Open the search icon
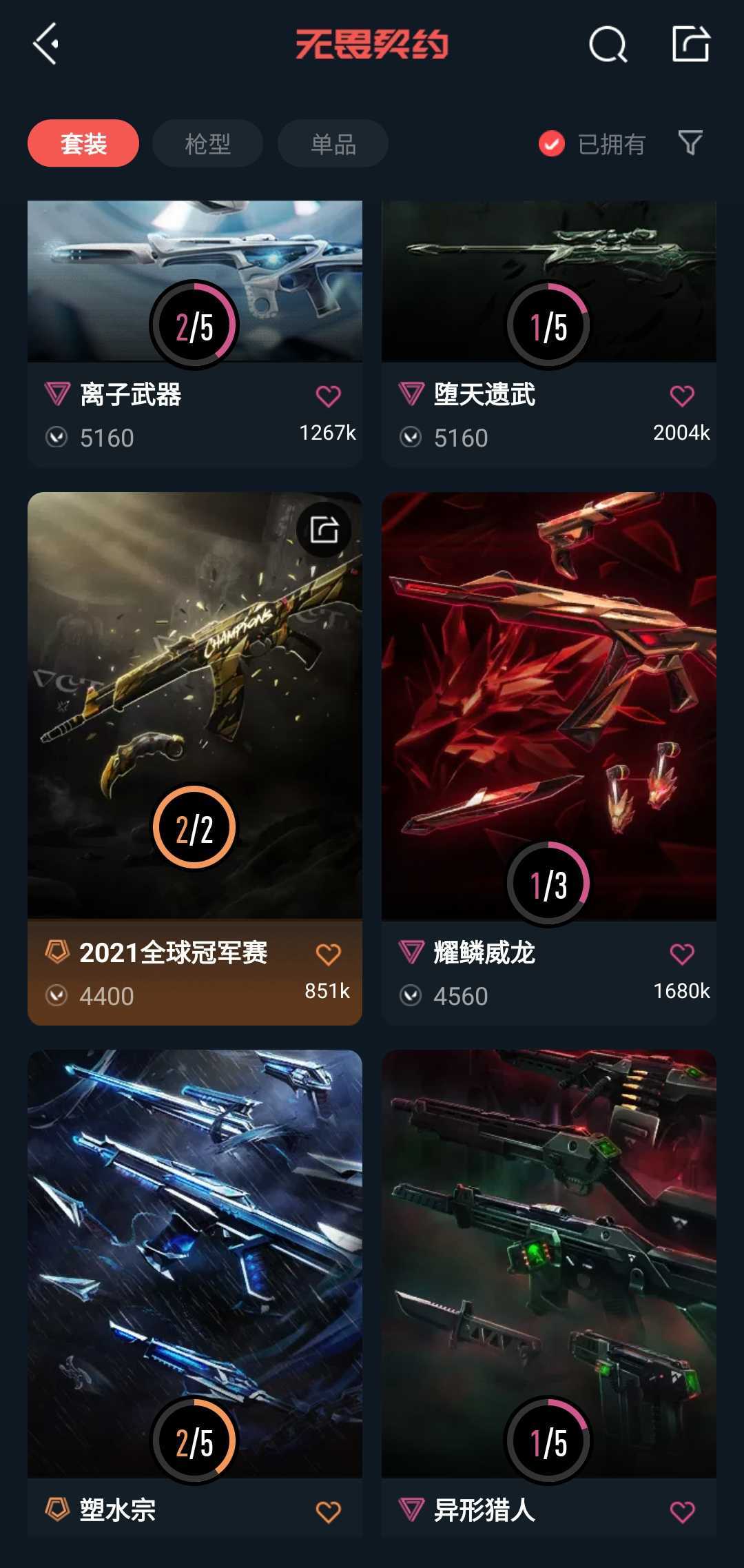744x1568 pixels. (607, 46)
